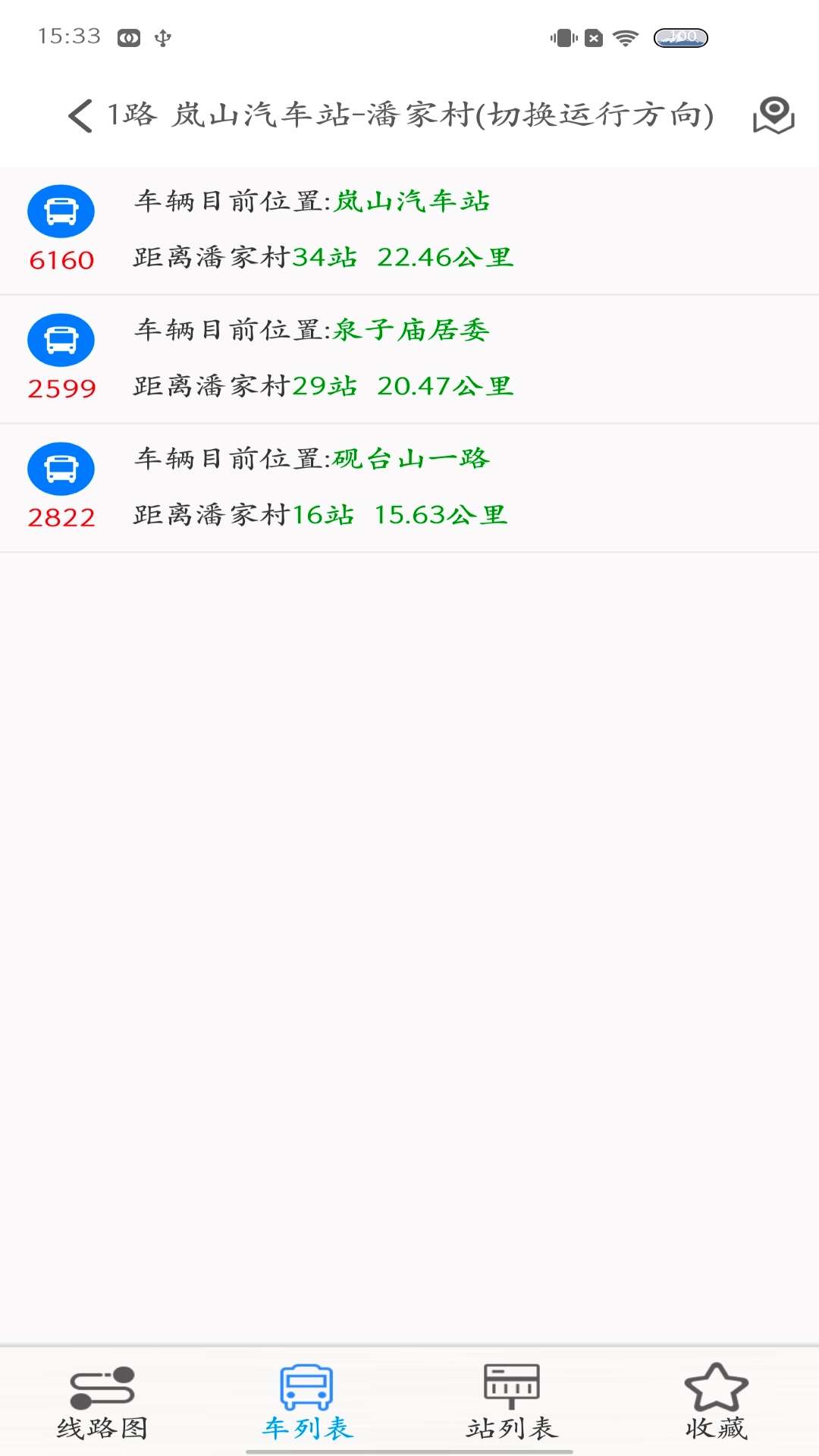Open 岚山汽车站 current position link
This screenshot has height=1456, width=819.
coord(413,202)
